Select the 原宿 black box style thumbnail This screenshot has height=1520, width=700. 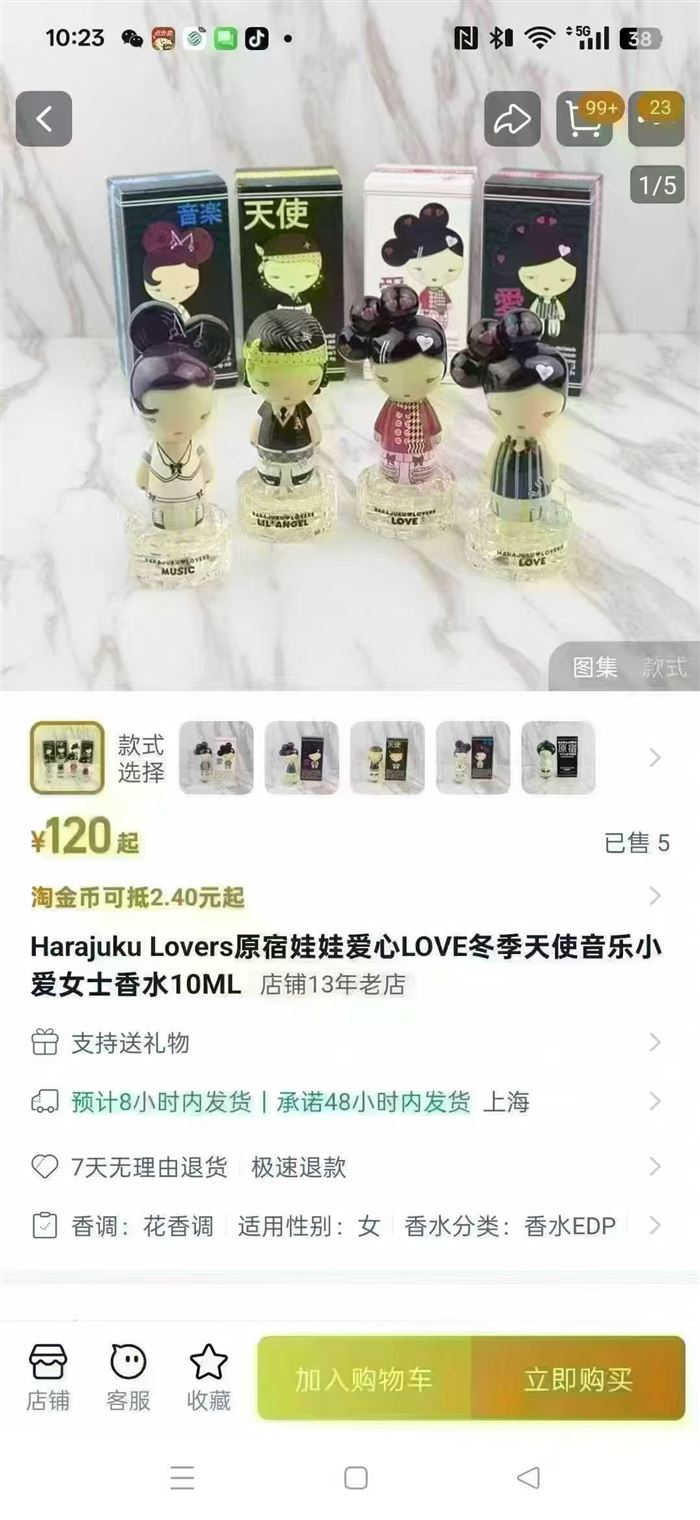[558, 758]
